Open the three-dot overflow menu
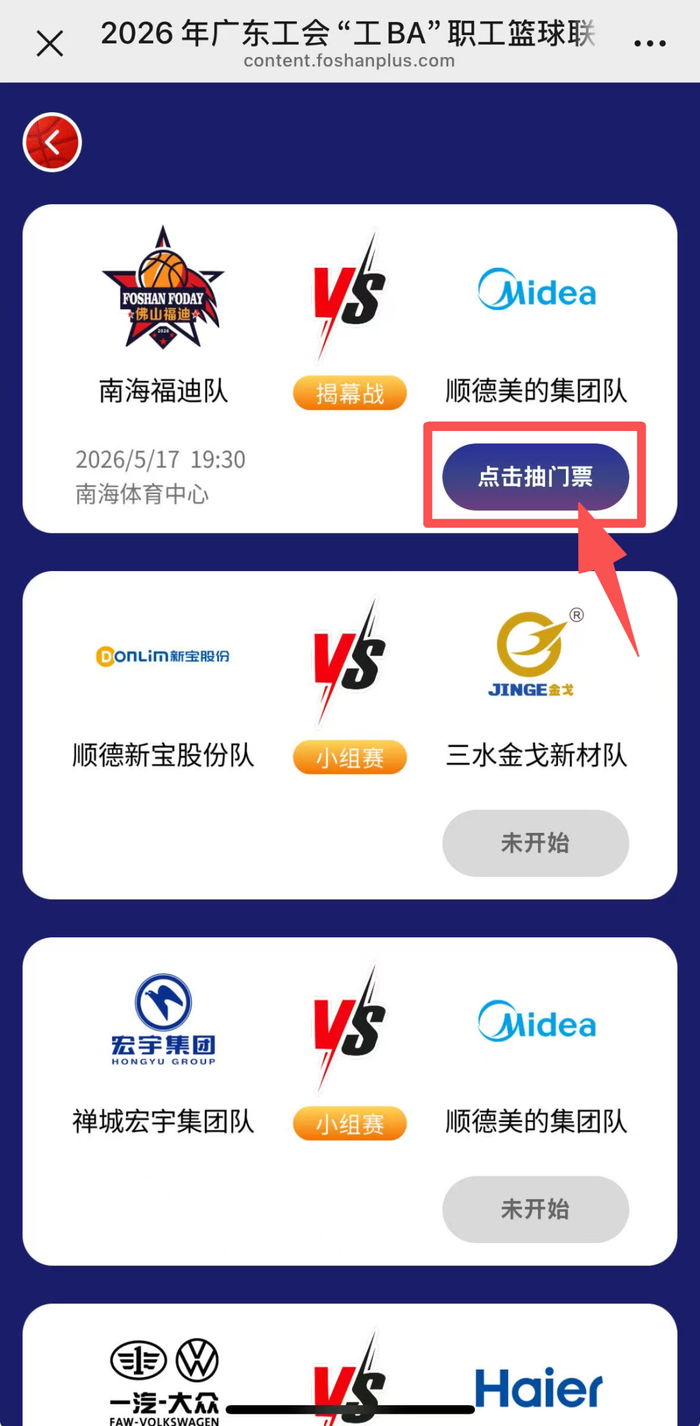This screenshot has height=1426, width=700. pos(650,44)
